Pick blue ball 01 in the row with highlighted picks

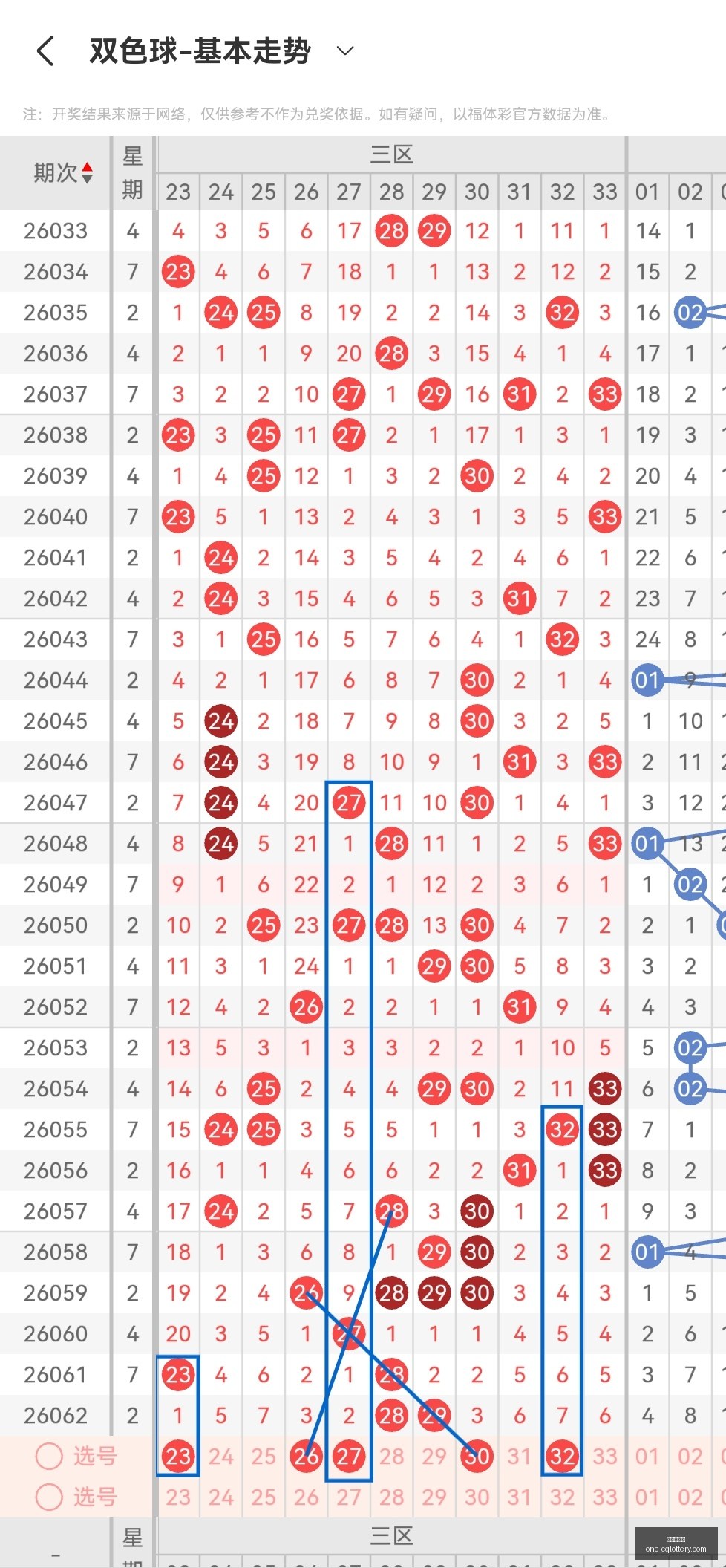coord(647,1456)
